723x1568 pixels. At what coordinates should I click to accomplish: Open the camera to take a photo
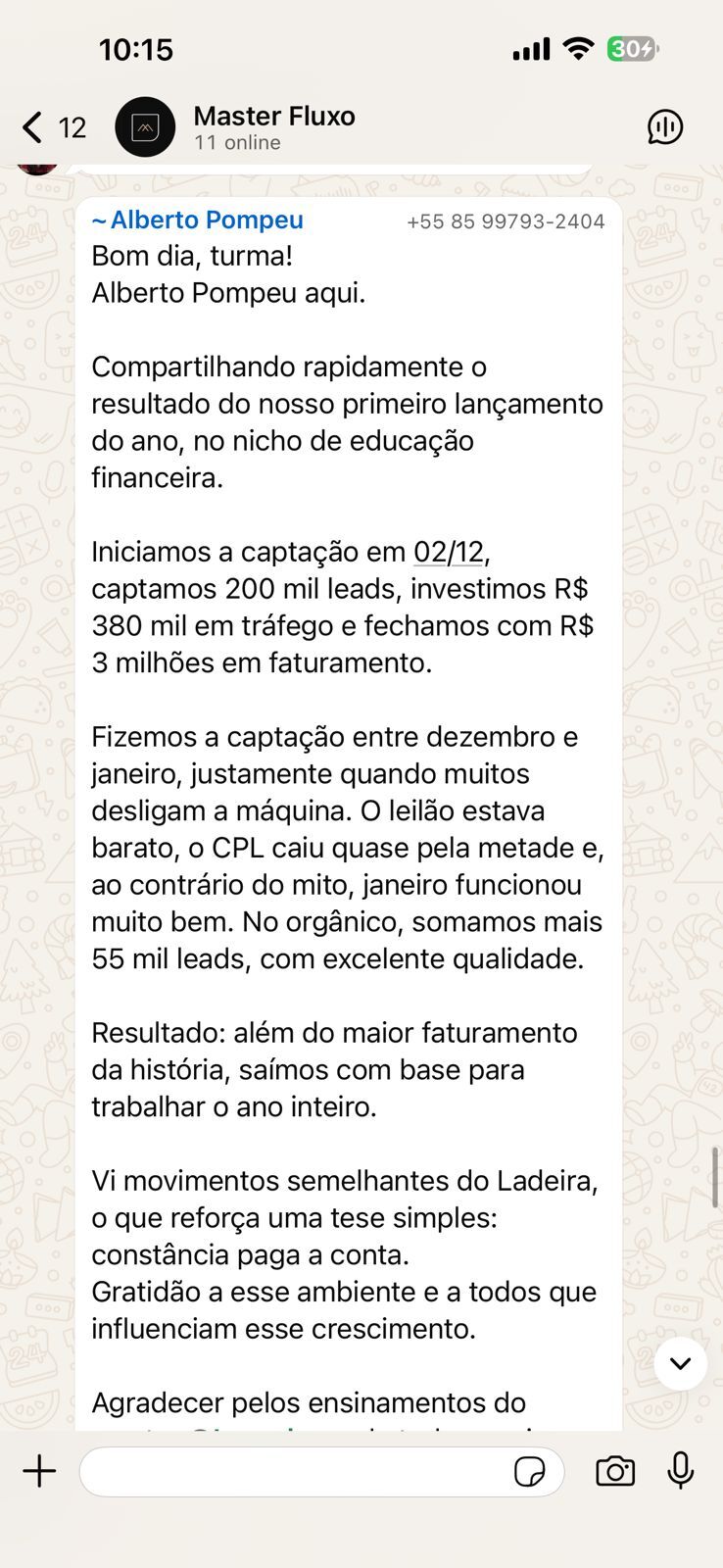pos(615,1471)
